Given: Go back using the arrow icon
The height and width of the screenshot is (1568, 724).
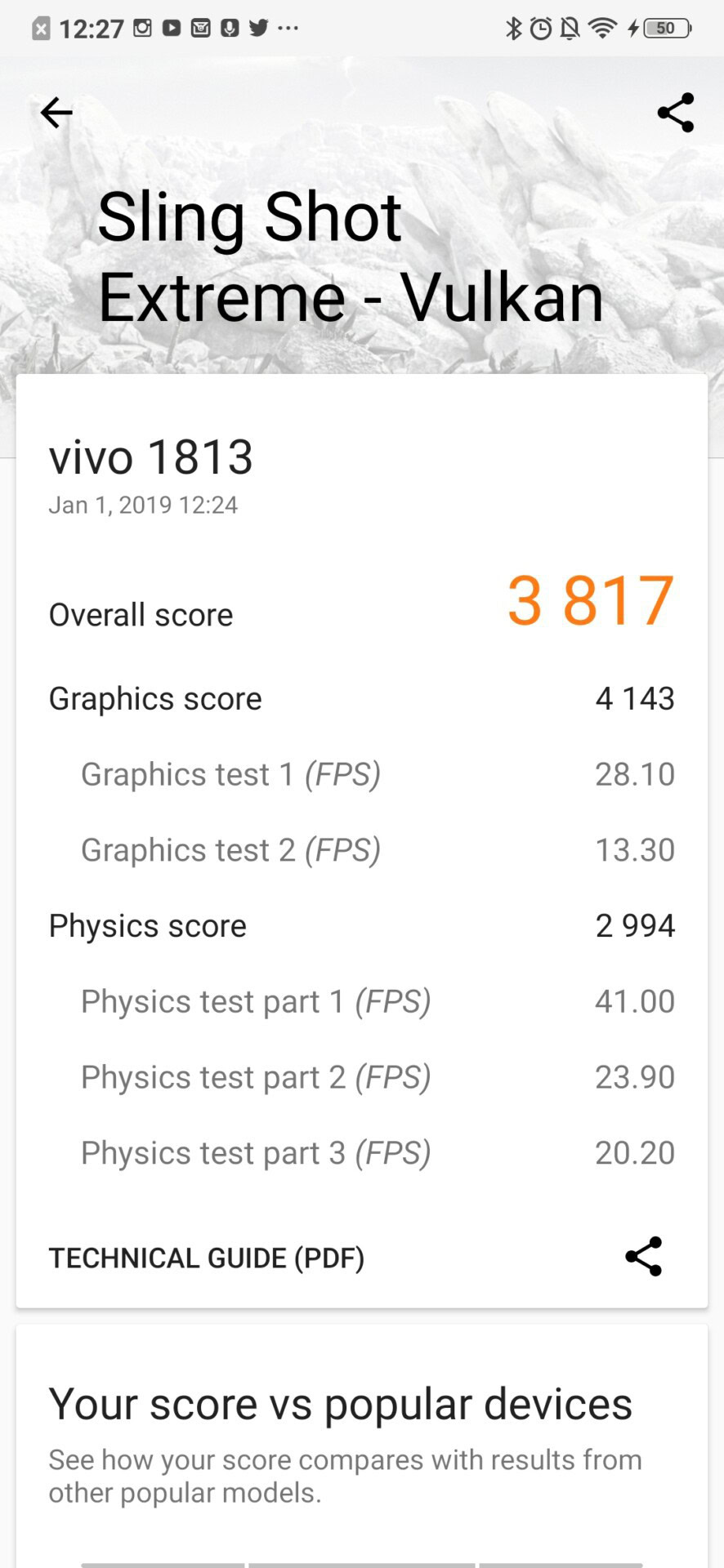Looking at the screenshot, I should [56, 113].
